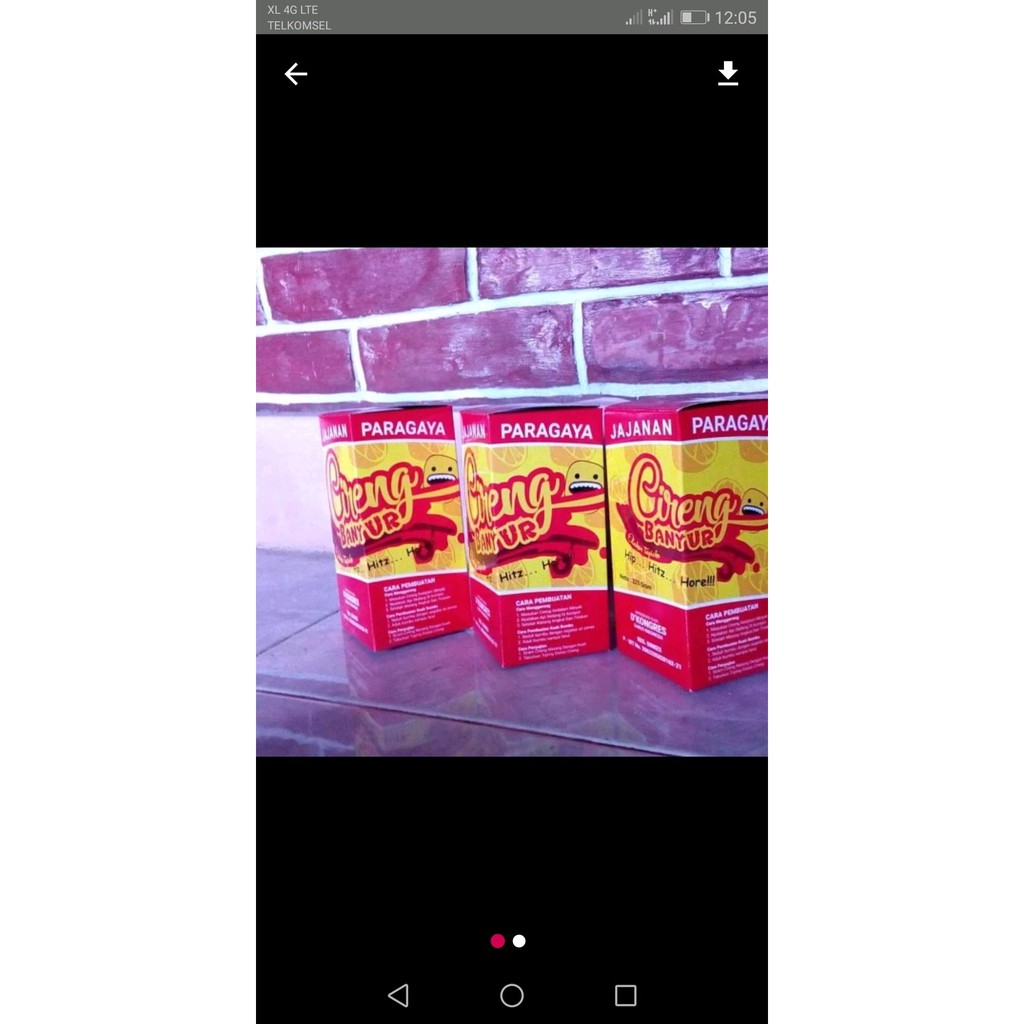Tap the system back button
This screenshot has width=1024, height=1024.
(398, 995)
